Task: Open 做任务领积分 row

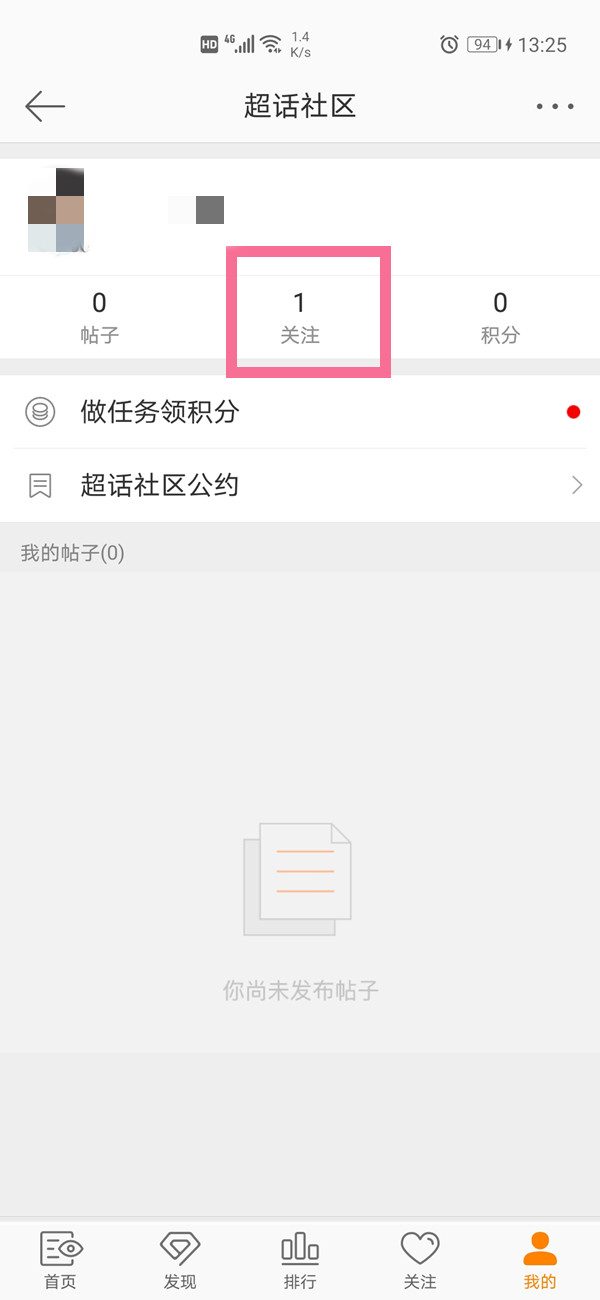Action: click(300, 412)
